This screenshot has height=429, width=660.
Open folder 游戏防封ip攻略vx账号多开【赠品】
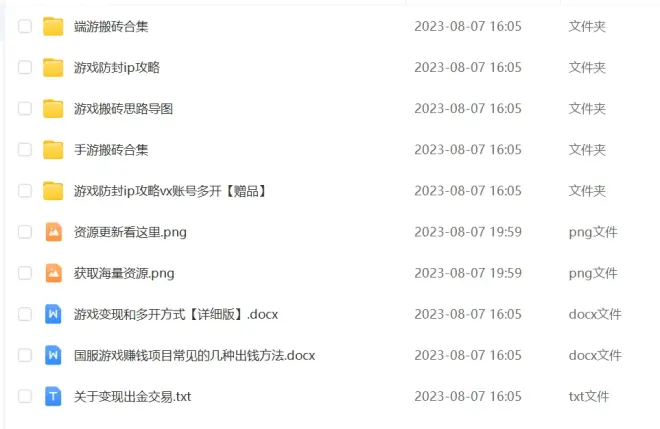coord(169,190)
